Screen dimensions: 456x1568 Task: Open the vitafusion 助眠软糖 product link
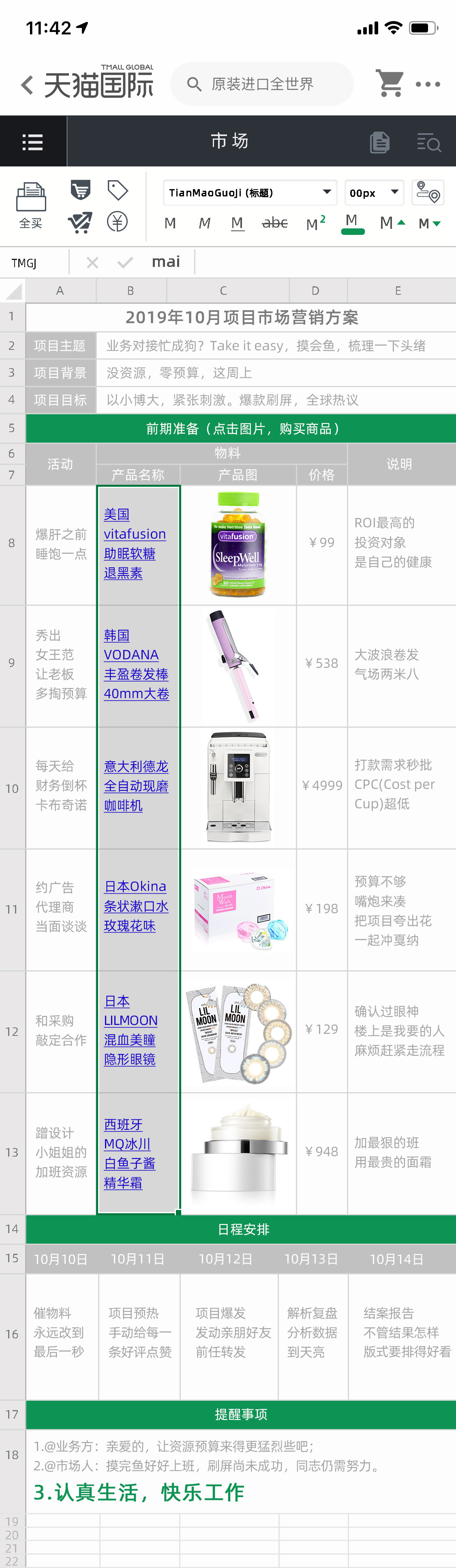pos(135,543)
